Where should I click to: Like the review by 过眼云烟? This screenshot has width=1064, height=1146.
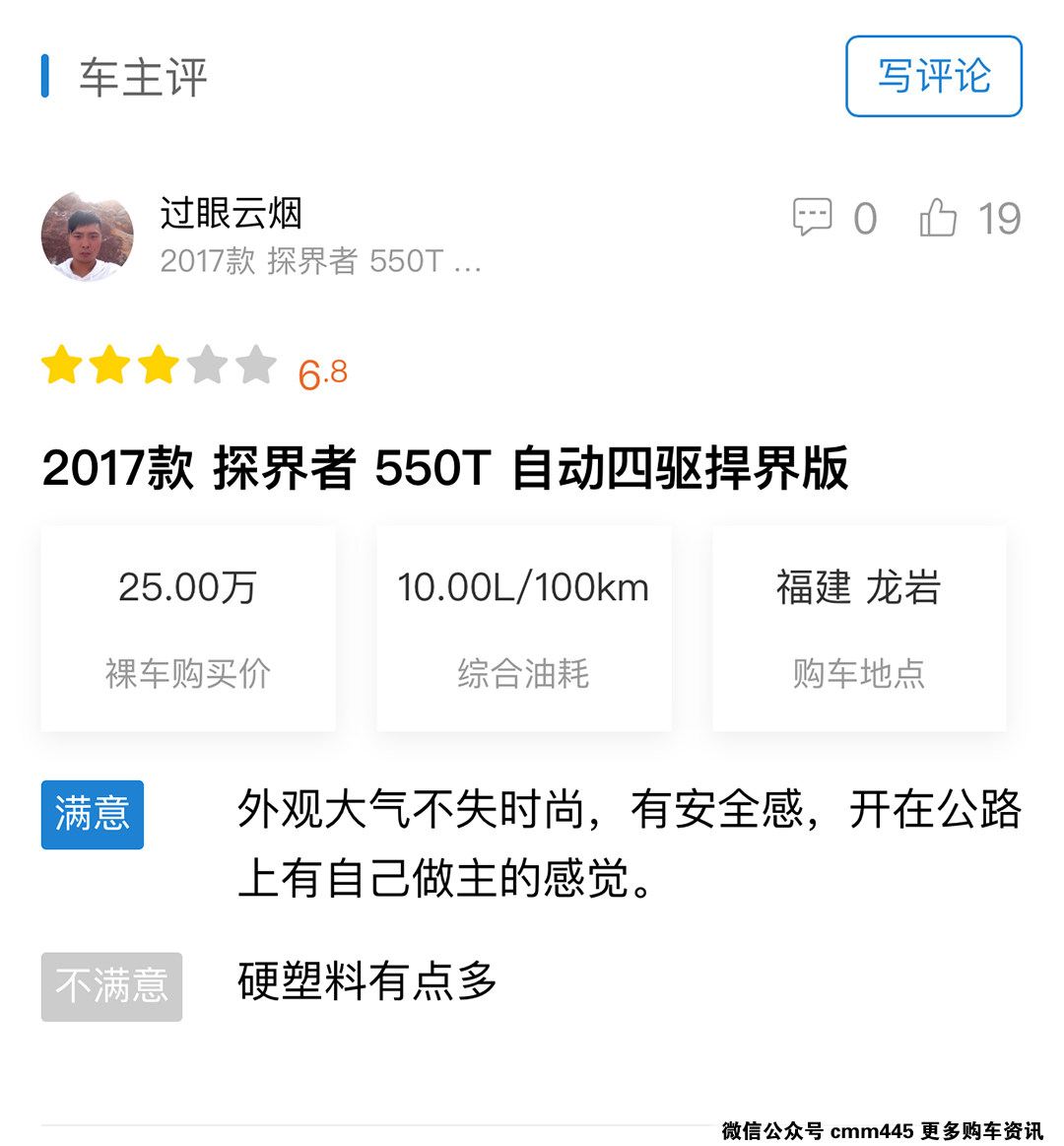tap(938, 218)
